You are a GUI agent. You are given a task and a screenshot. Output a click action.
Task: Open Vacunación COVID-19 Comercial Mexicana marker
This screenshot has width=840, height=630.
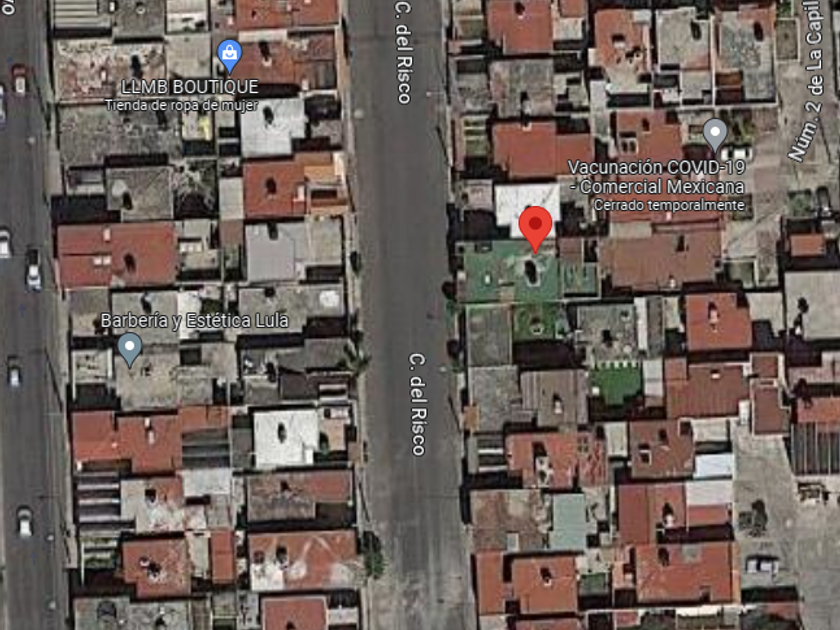(715, 135)
